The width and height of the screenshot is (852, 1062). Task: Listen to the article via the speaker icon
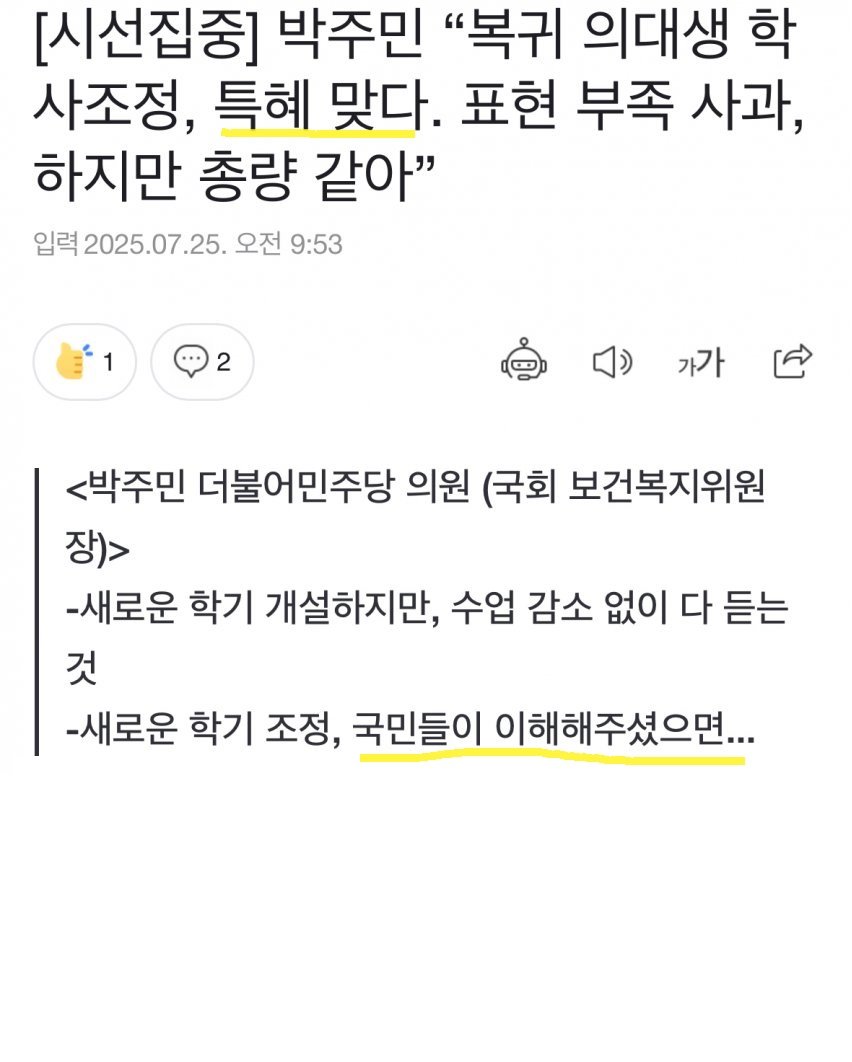(x=612, y=362)
